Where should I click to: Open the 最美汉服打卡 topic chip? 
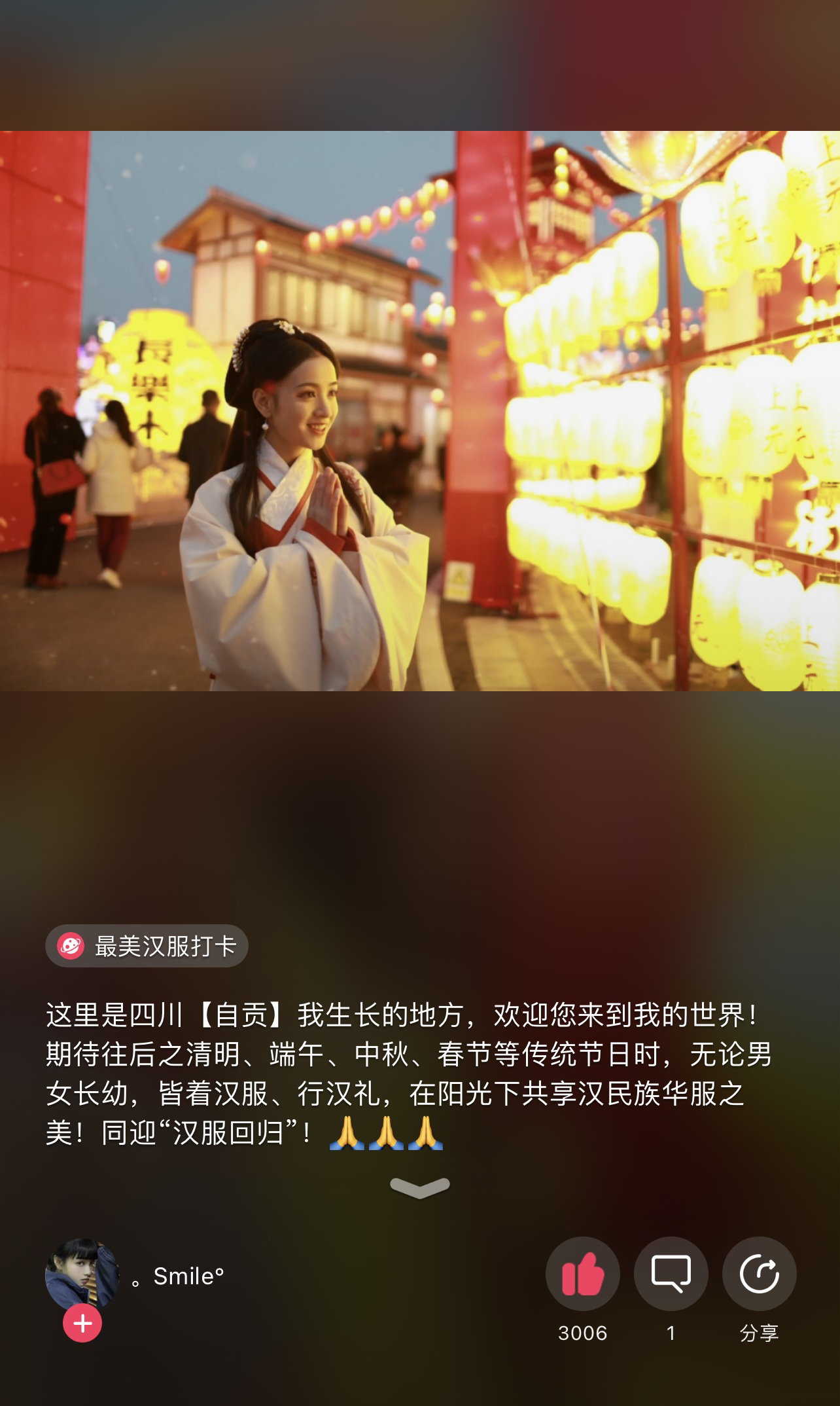click(x=147, y=946)
